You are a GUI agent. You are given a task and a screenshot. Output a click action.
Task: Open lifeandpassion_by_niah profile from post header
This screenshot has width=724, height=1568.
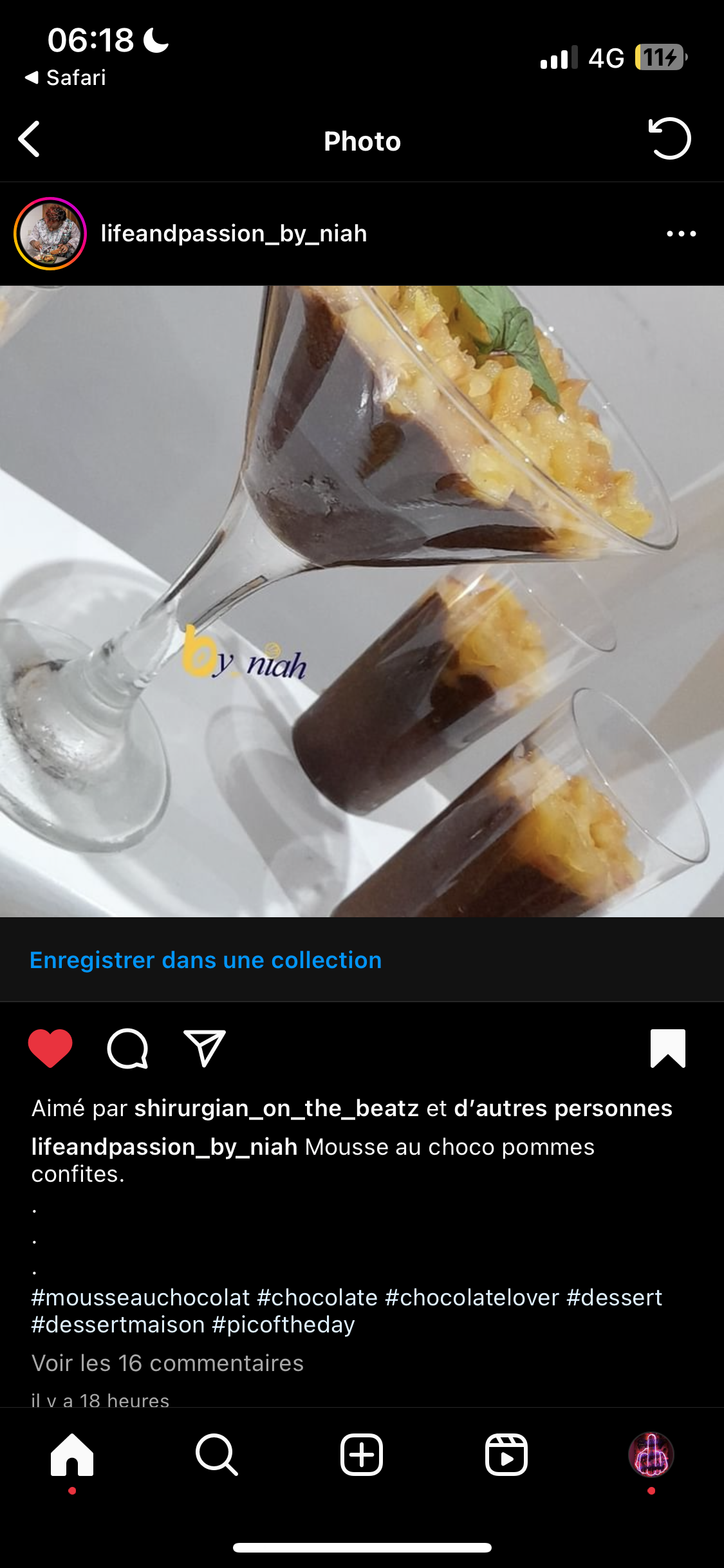click(x=234, y=234)
